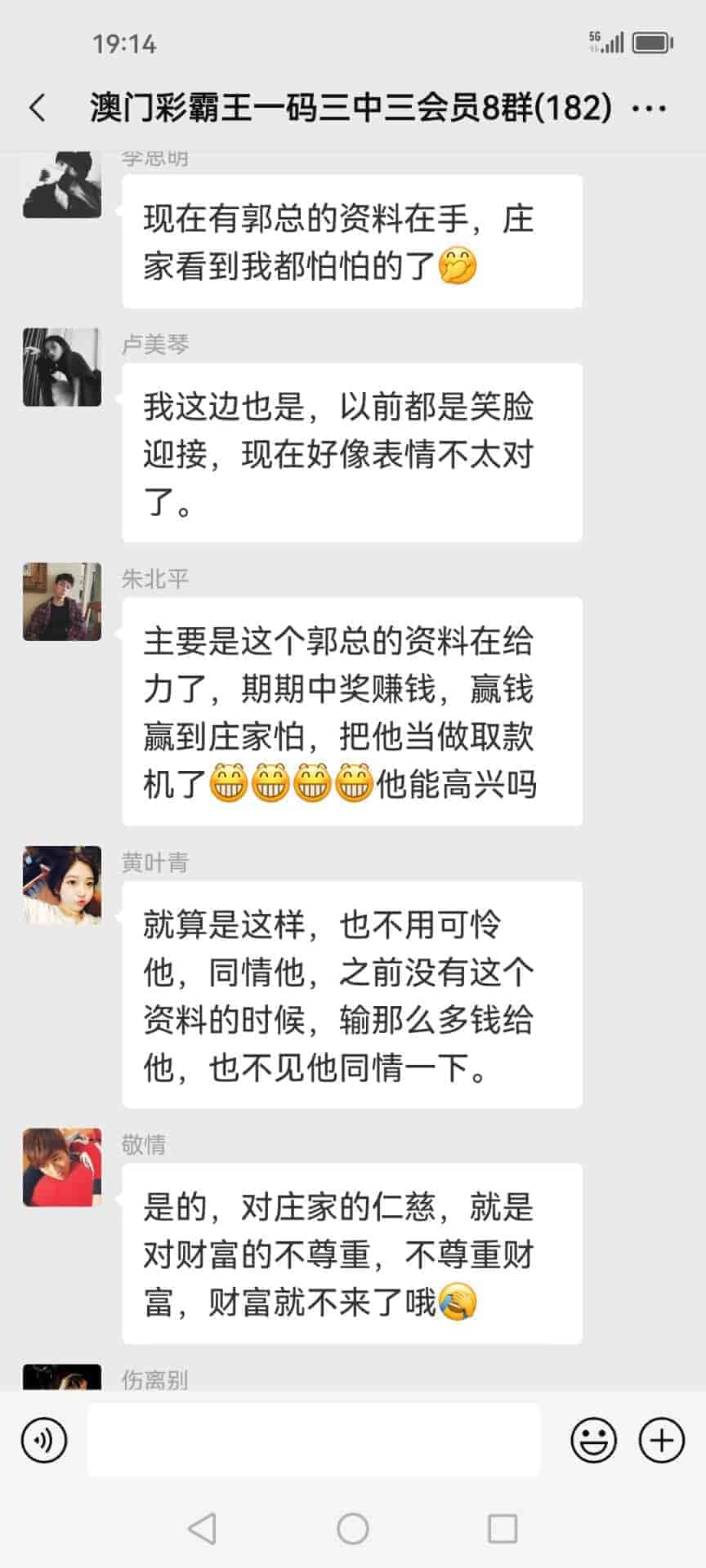The image size is (706, 1568).
Task: Switch to voice message input
Action: 44,1440
